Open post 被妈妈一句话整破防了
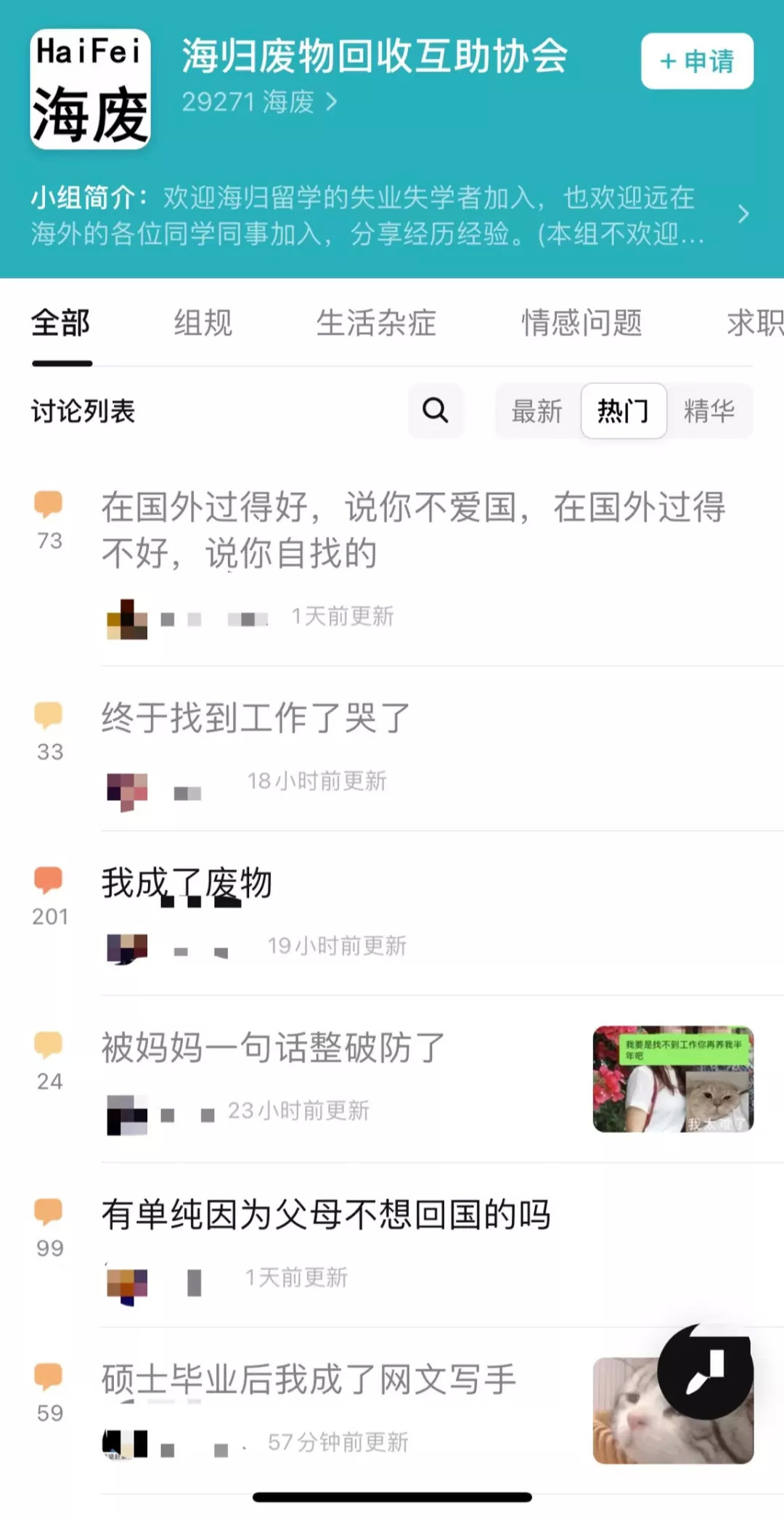 pyautogui.click(x=273, y=1048)
